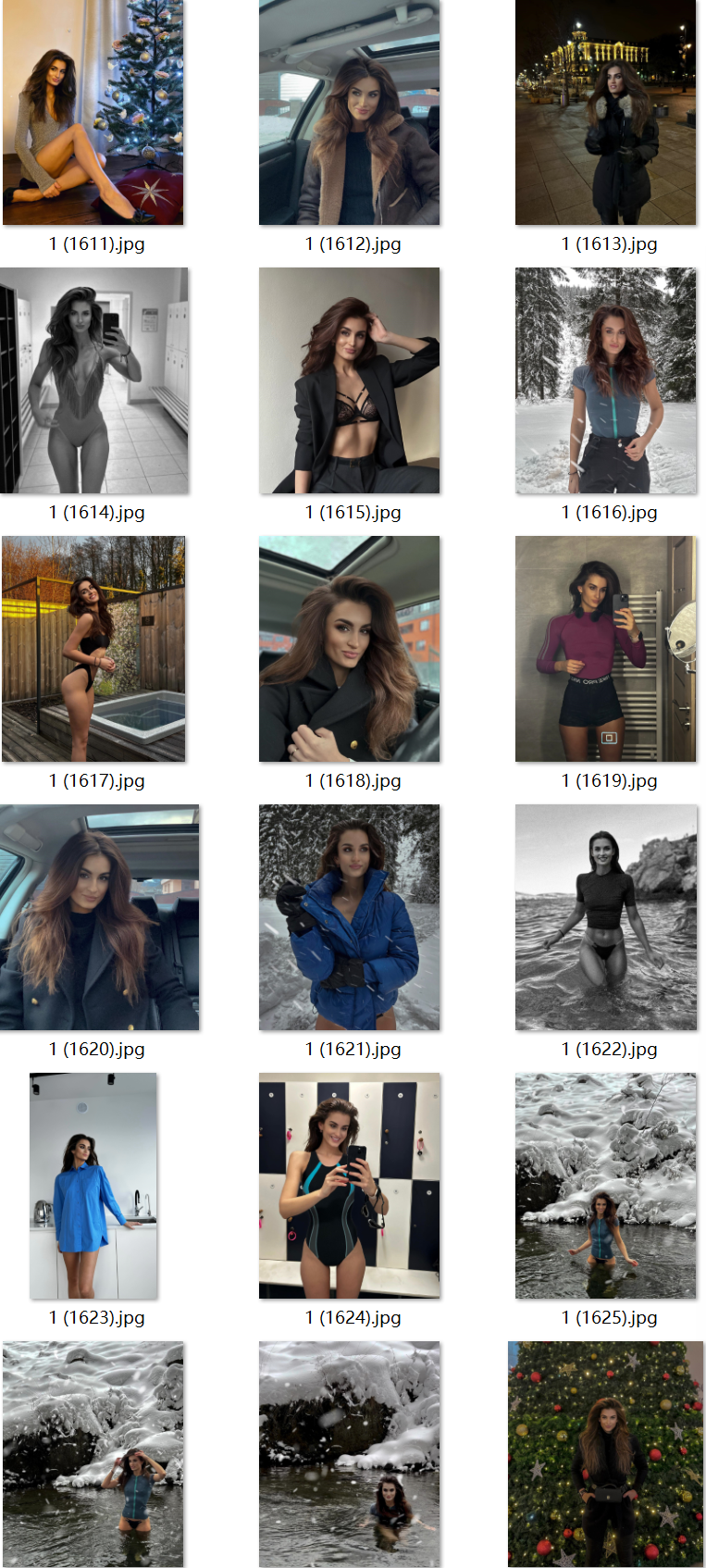Open picture 1 (1616).jpg
Viewport: 706px width, 1568px height.
(605, 380)
